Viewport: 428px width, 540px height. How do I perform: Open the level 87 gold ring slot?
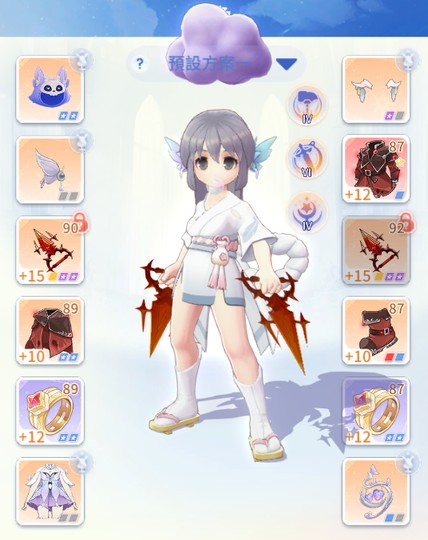(x=376, y=411)
